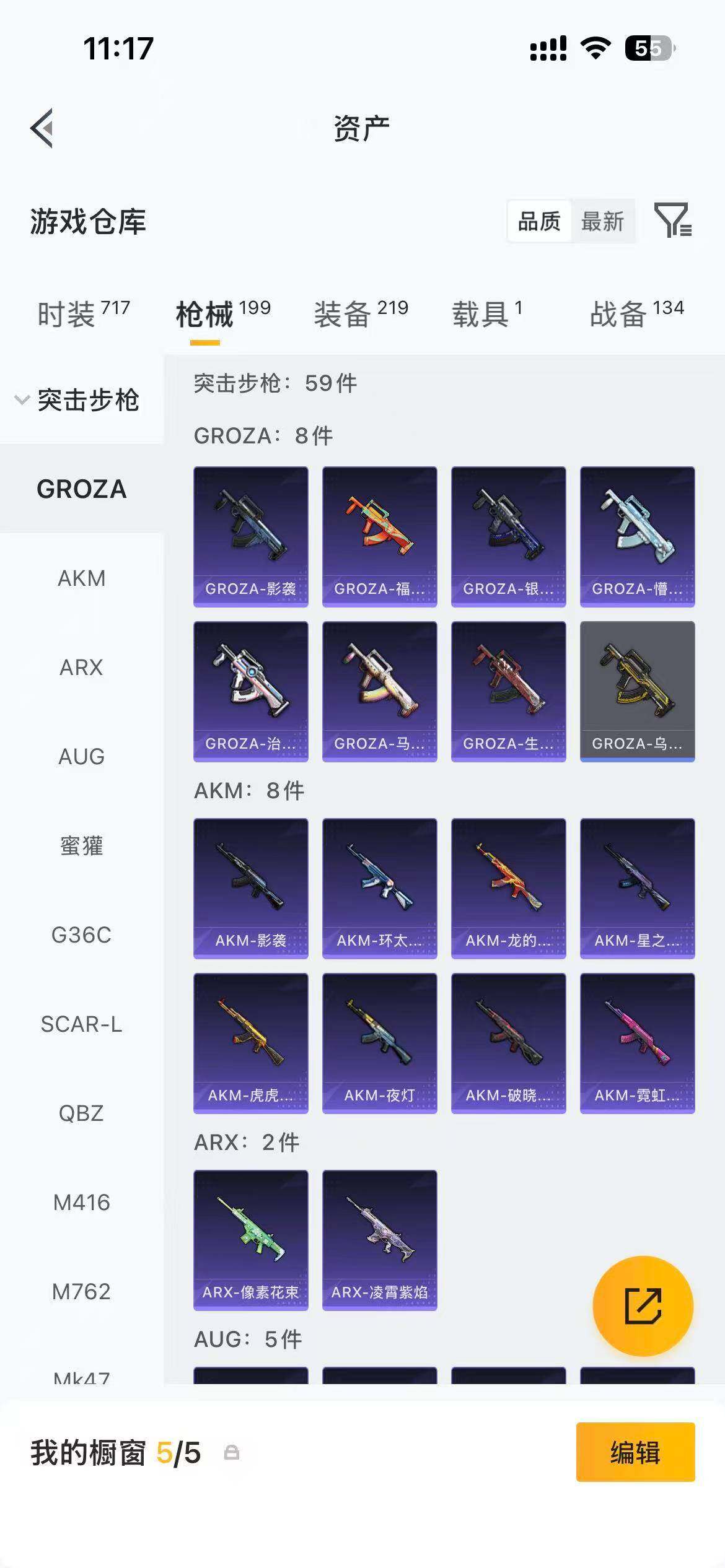Open the filter icon beside 最新
Image resolution: width=725 pixels, height=1568 pixels.
673,220
